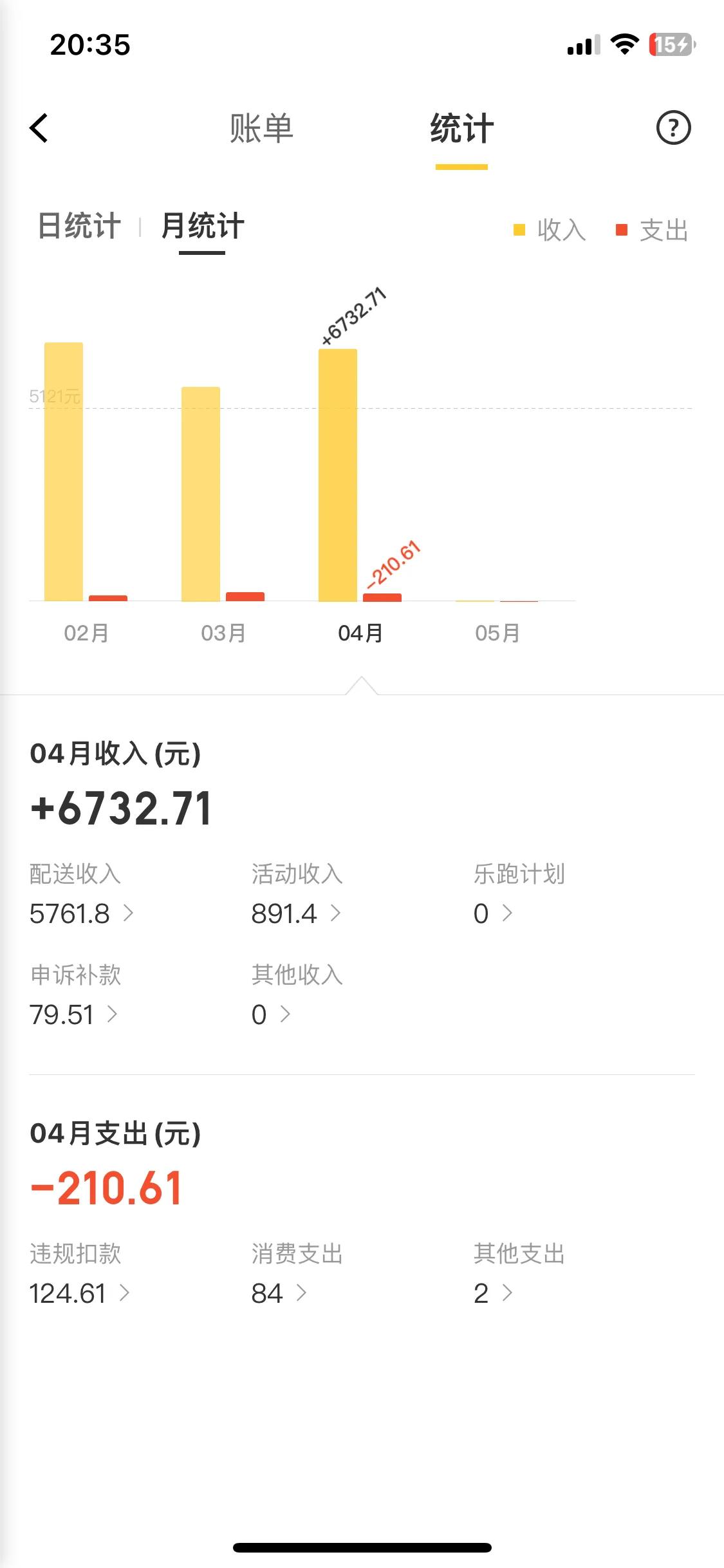Select the 统计 tab
The image size is (724, 1568).
pyautogui.click(x=461, y=128)
